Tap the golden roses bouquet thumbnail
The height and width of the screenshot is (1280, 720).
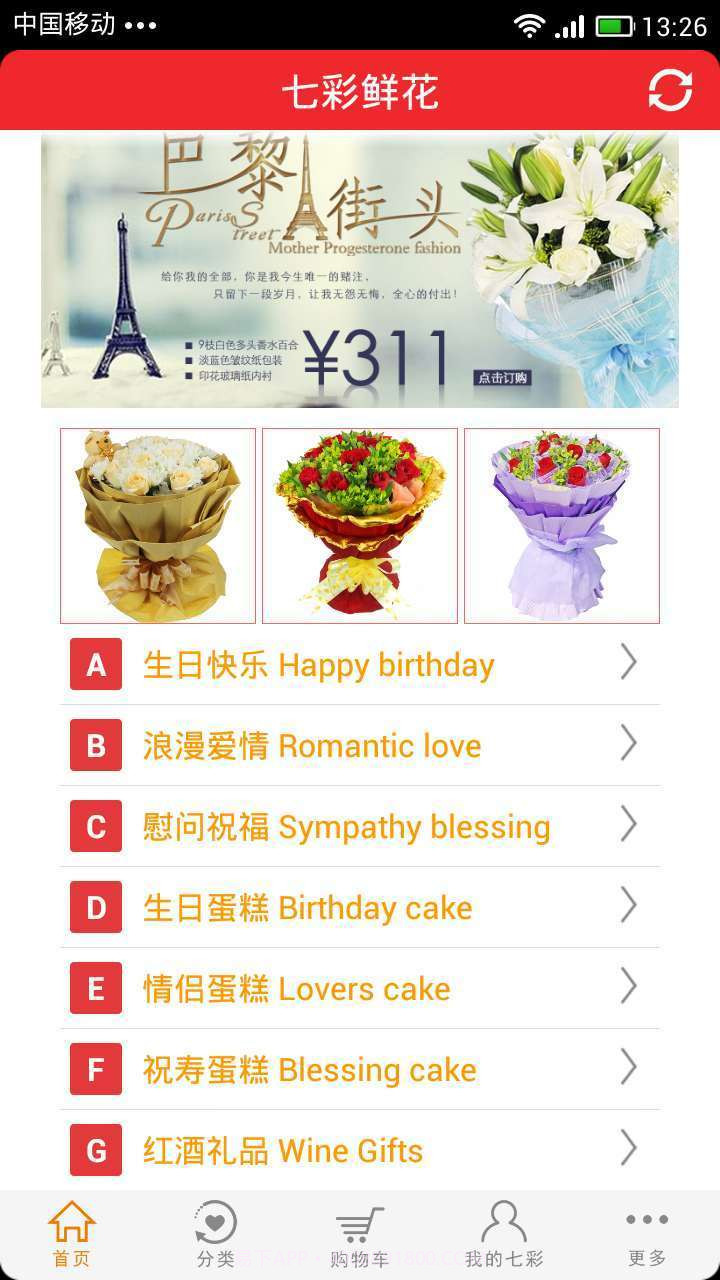click(x=157, y=525)
